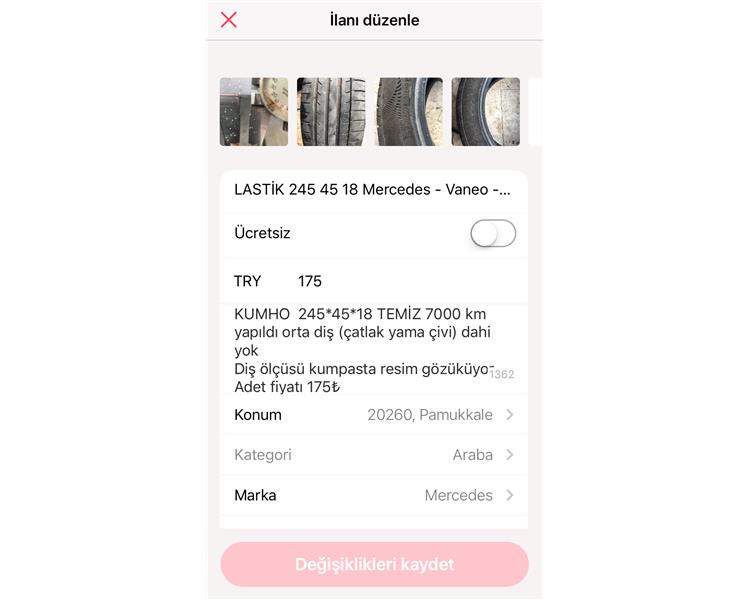Open the Marka row set to Mercedes
Viewport: 750px width, 600px height.
coord(373,495)
